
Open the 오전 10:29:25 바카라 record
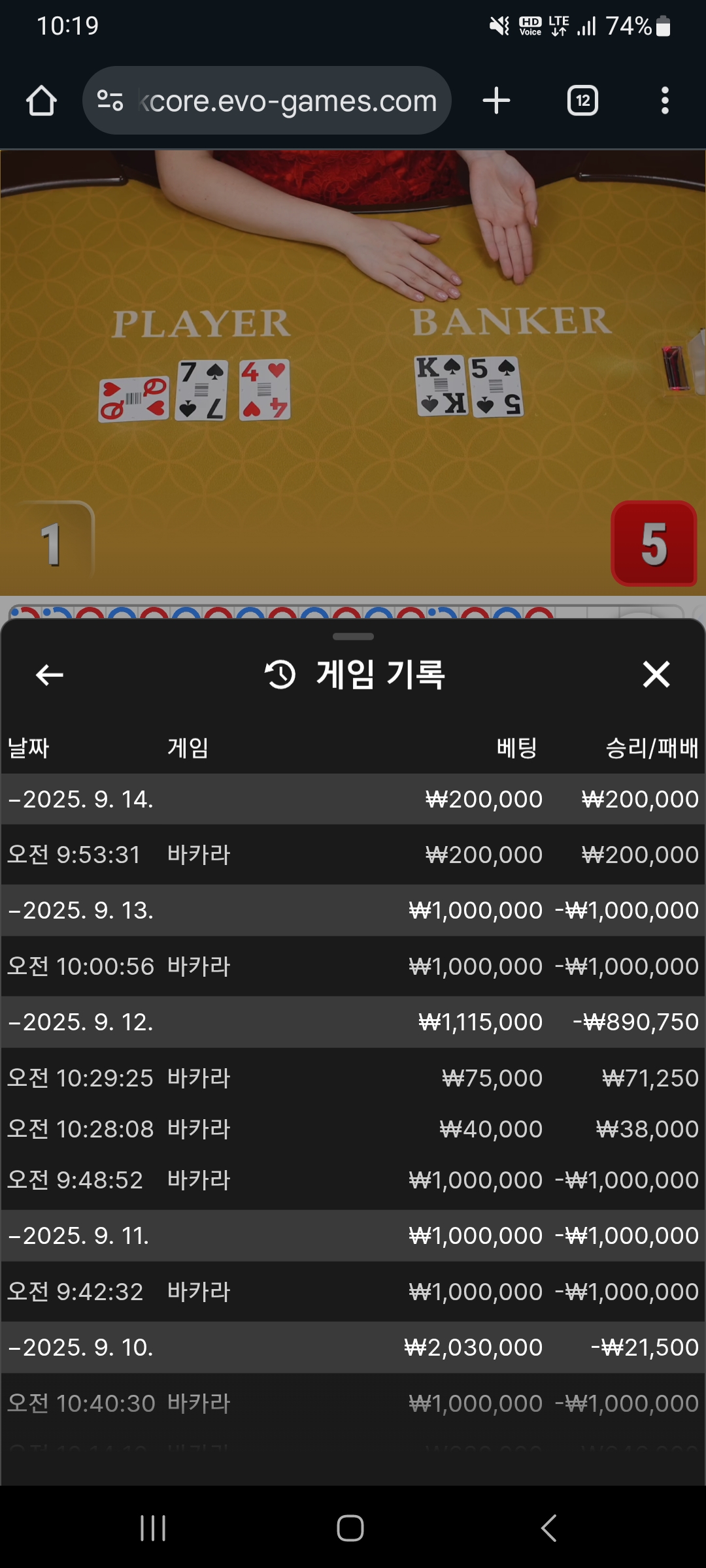click(353, 1078)
